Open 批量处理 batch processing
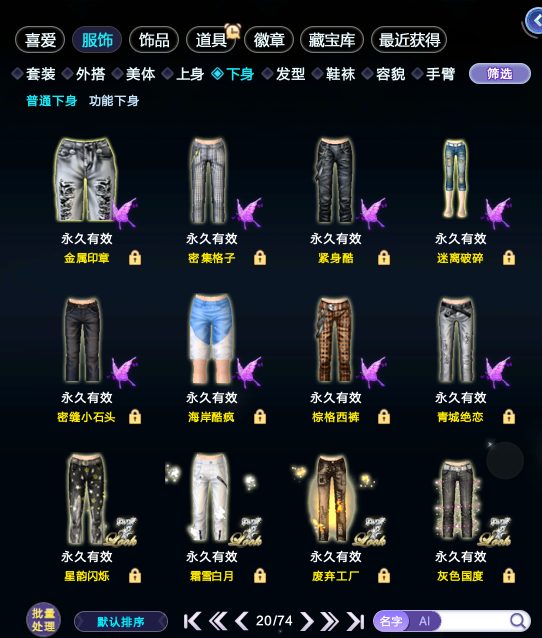 click(43, 619)
